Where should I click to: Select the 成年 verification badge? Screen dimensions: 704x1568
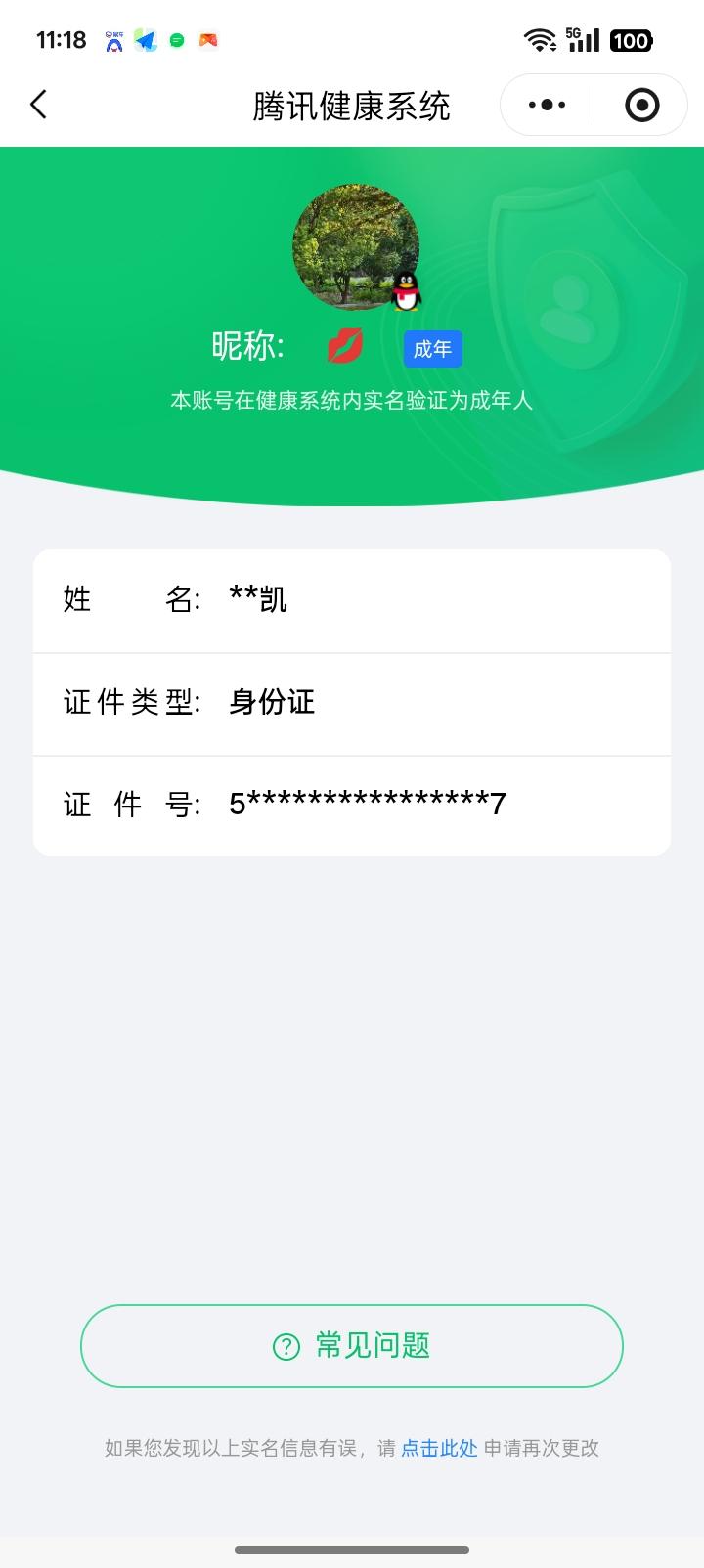432,349
